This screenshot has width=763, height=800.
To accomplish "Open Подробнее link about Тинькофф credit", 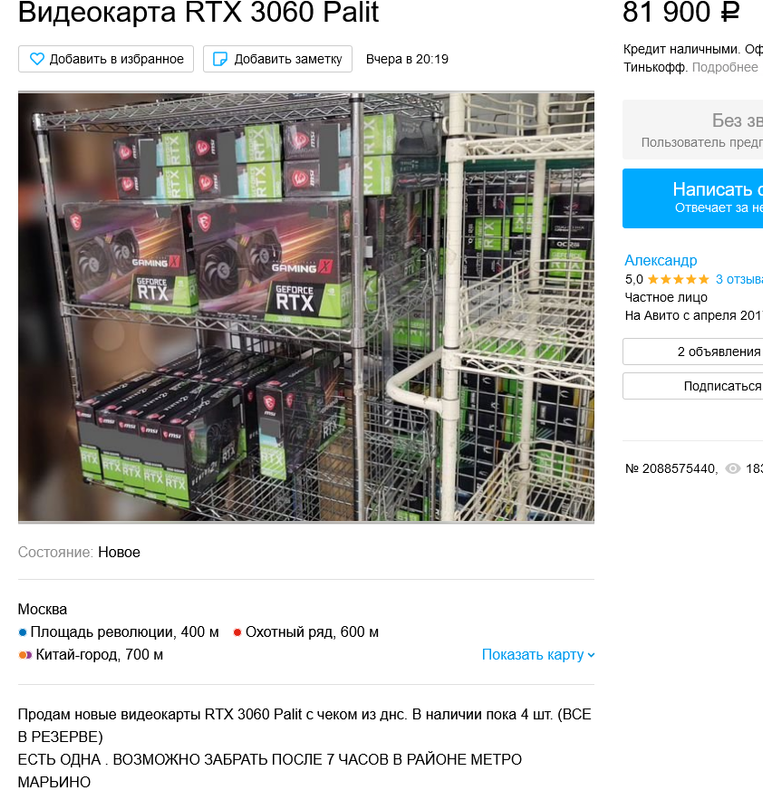I will 725,67.
